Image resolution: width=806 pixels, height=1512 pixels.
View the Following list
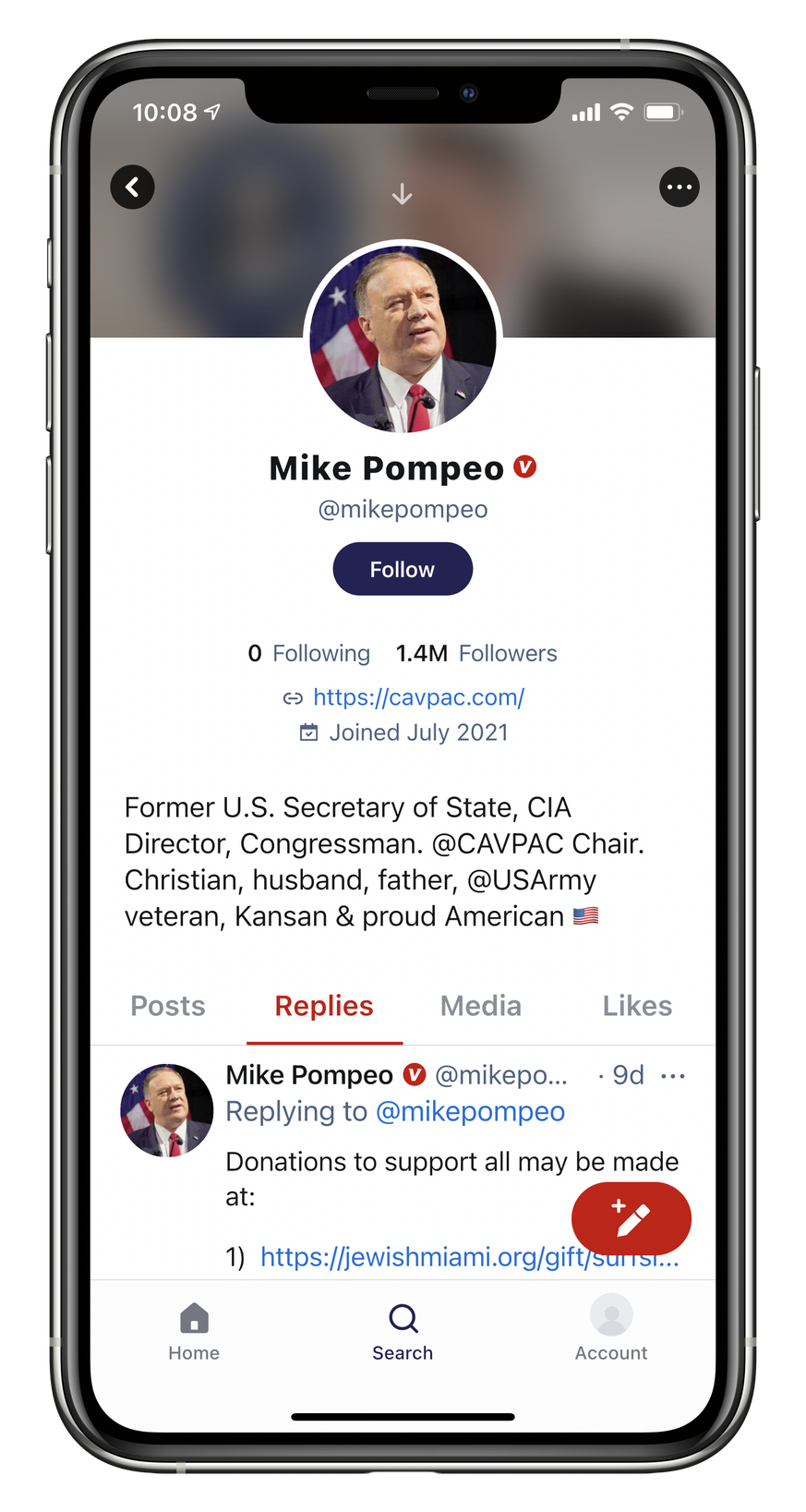[x=309, y=653]
